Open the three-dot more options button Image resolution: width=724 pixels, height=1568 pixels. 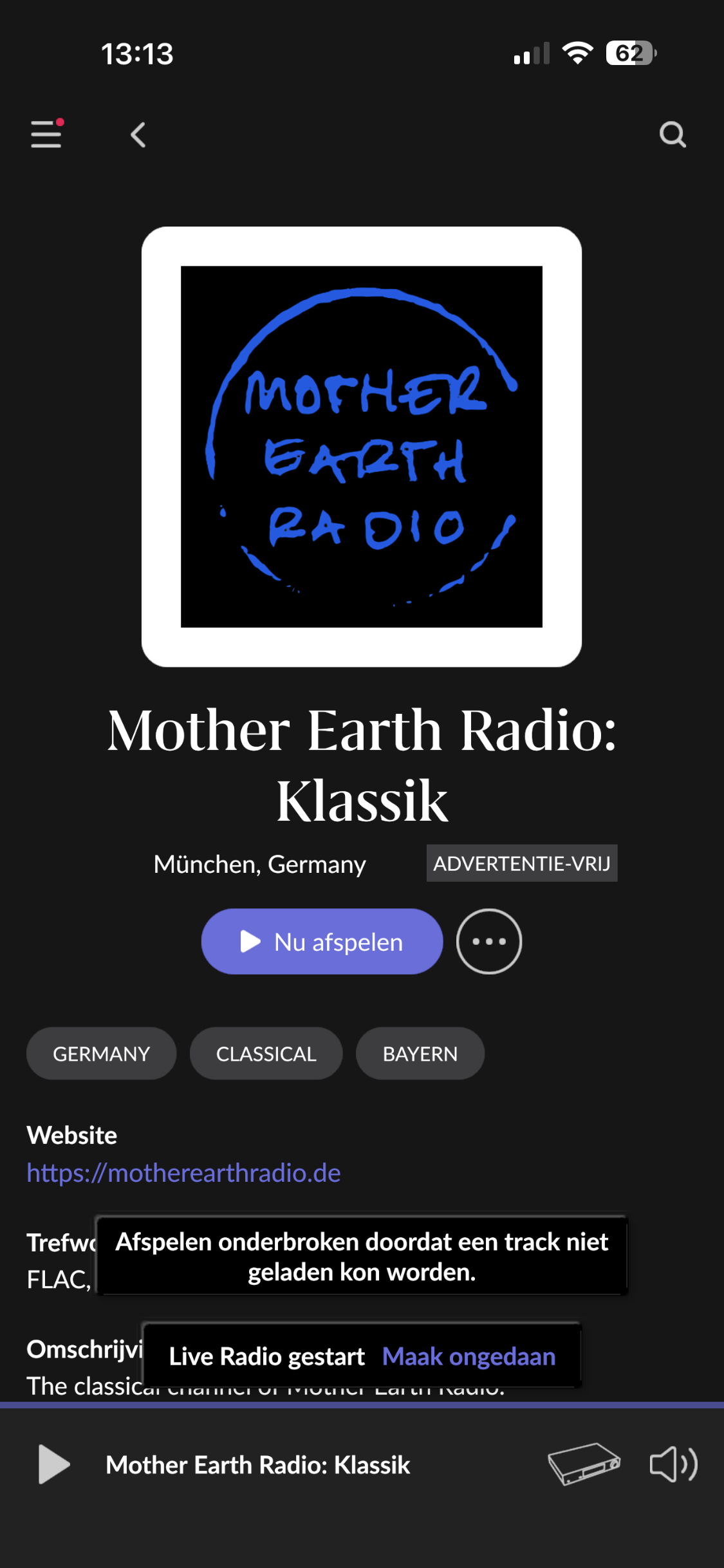[488, 941]
